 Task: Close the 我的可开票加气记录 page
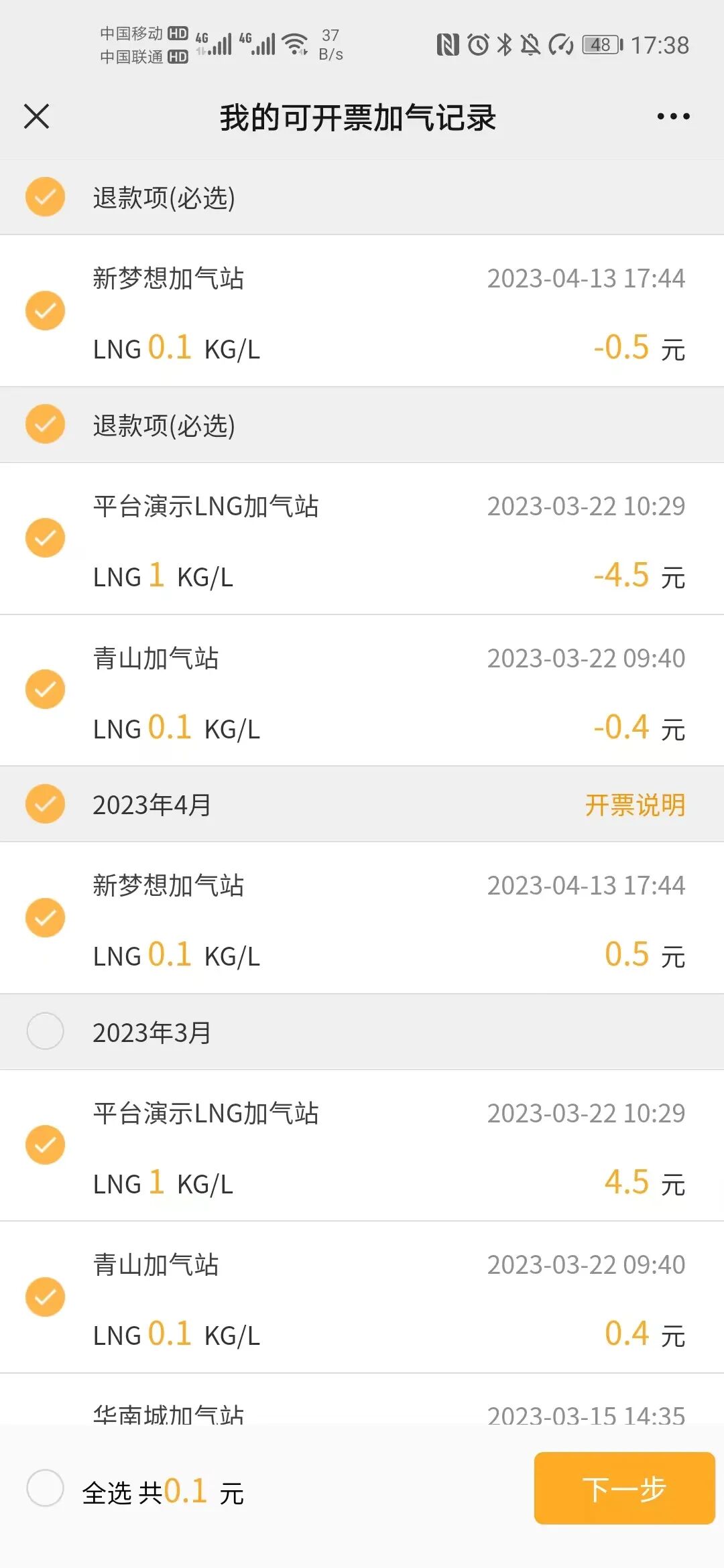(x=37, y=117)
